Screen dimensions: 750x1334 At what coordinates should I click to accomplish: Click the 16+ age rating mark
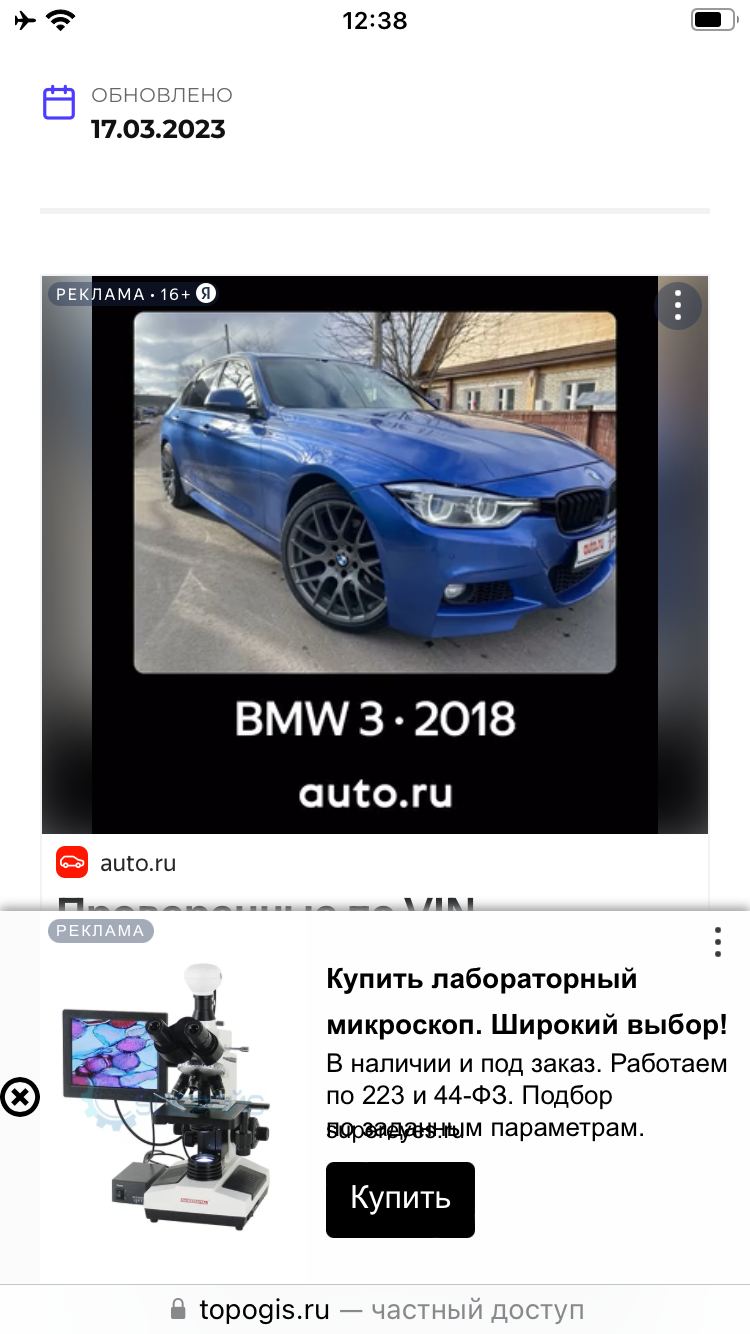point(174,294)
